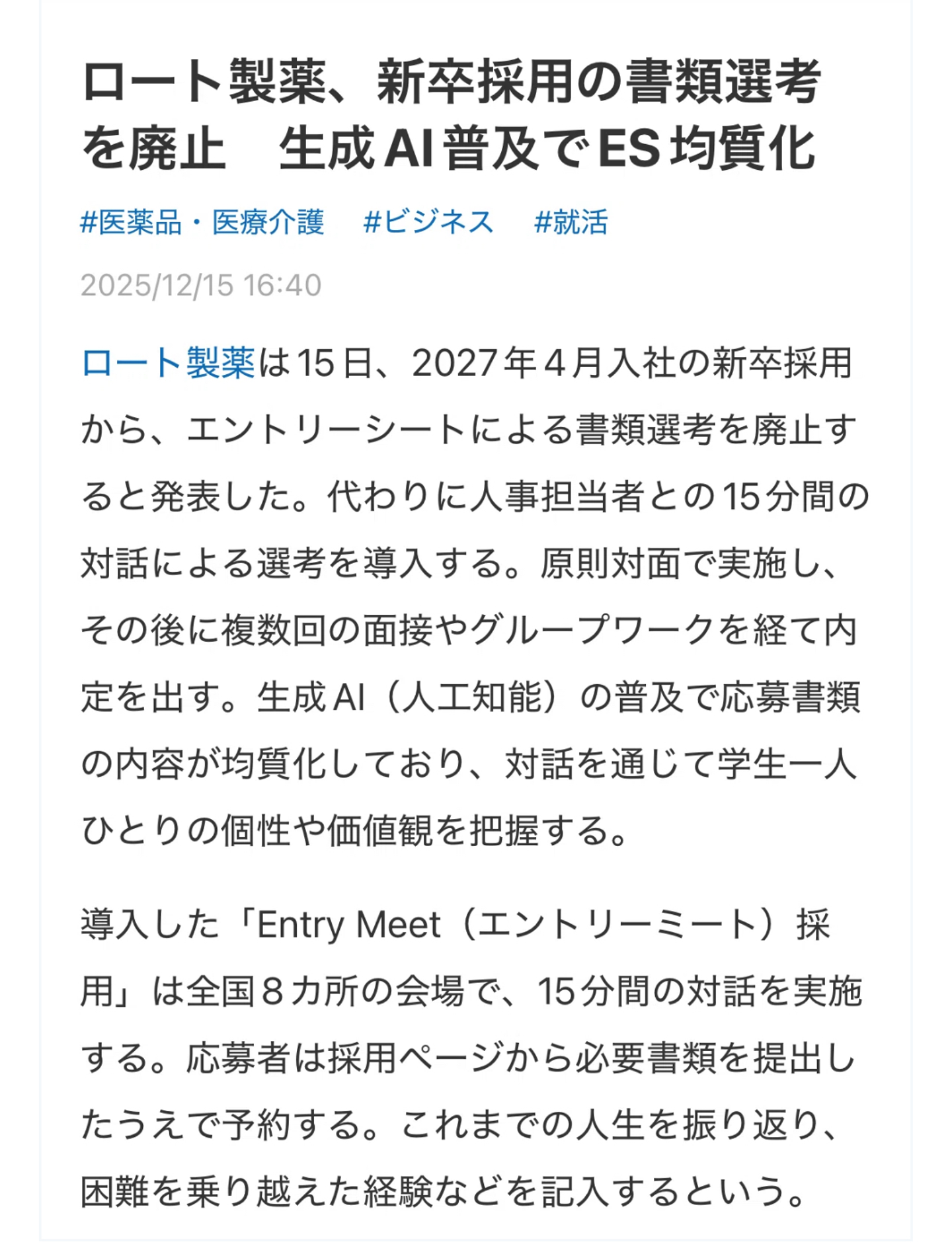Open the #就活 hashtag link

pos(571,222)
